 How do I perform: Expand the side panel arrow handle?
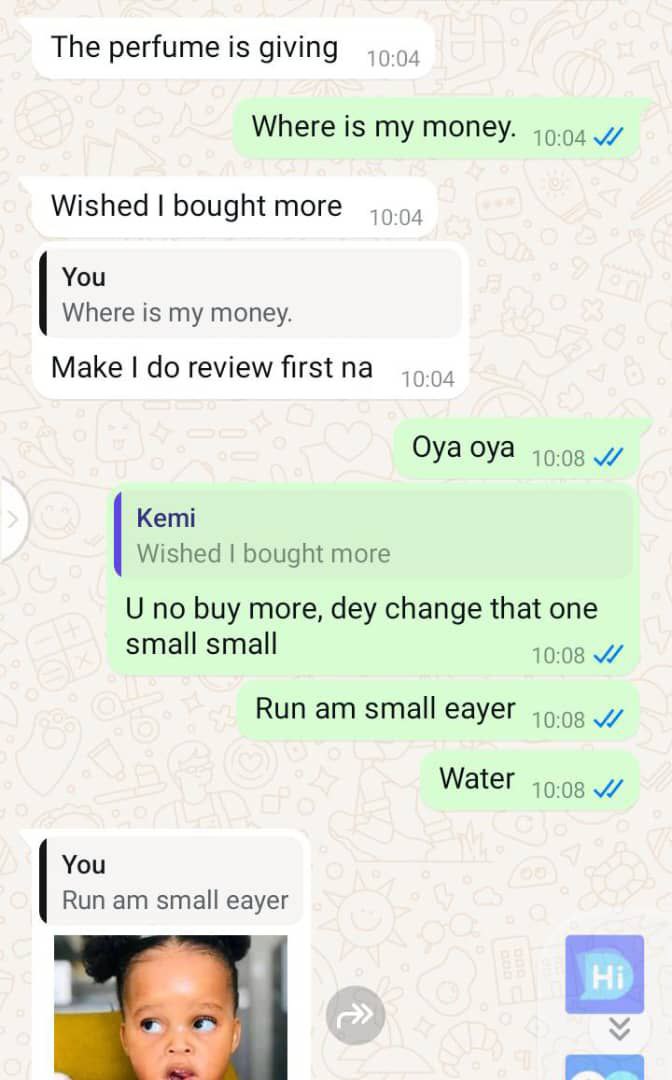tap(12, 519)
